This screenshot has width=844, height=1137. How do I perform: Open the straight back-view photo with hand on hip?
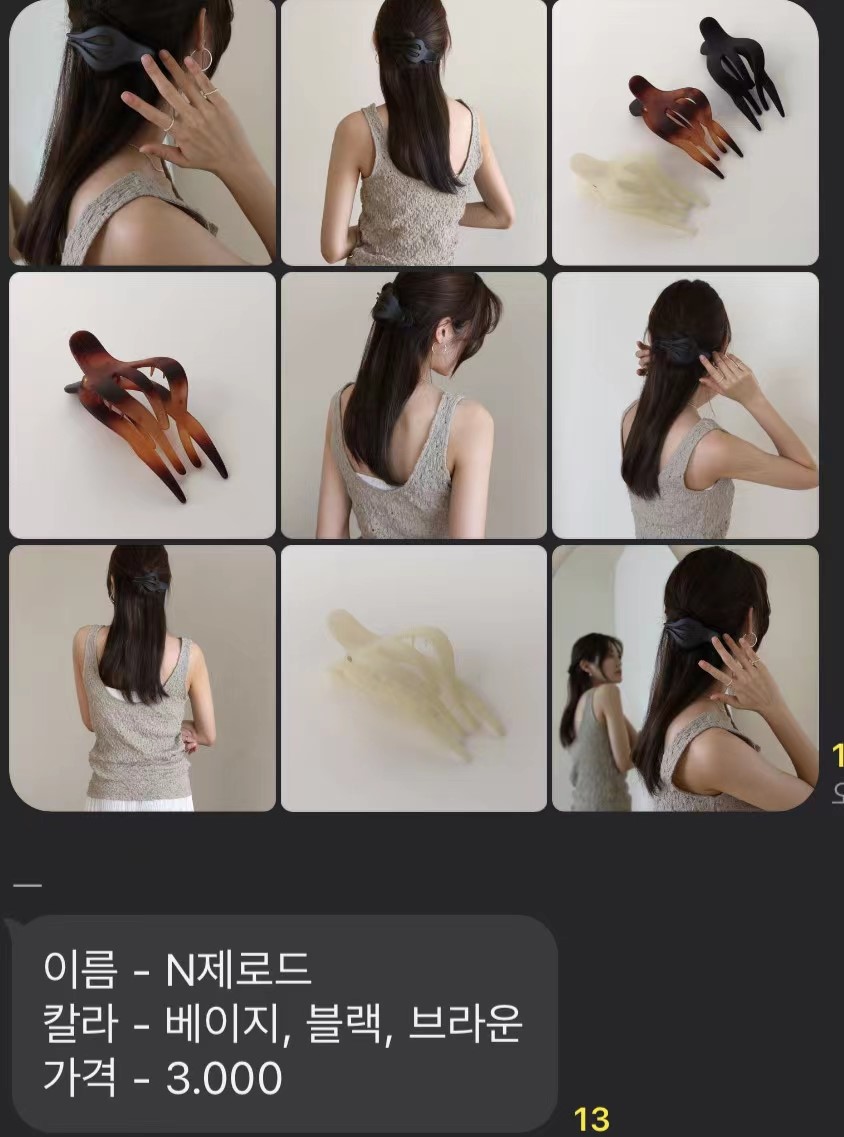[x=413, y=132]
